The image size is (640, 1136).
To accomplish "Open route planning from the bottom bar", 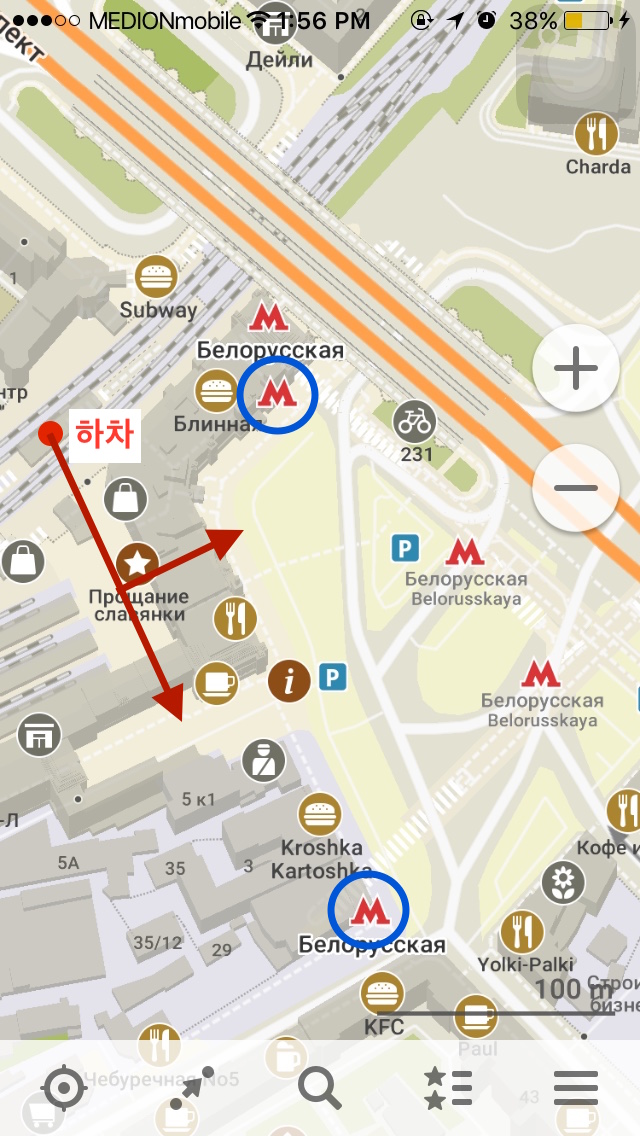I will click(x=191, y=1088).
